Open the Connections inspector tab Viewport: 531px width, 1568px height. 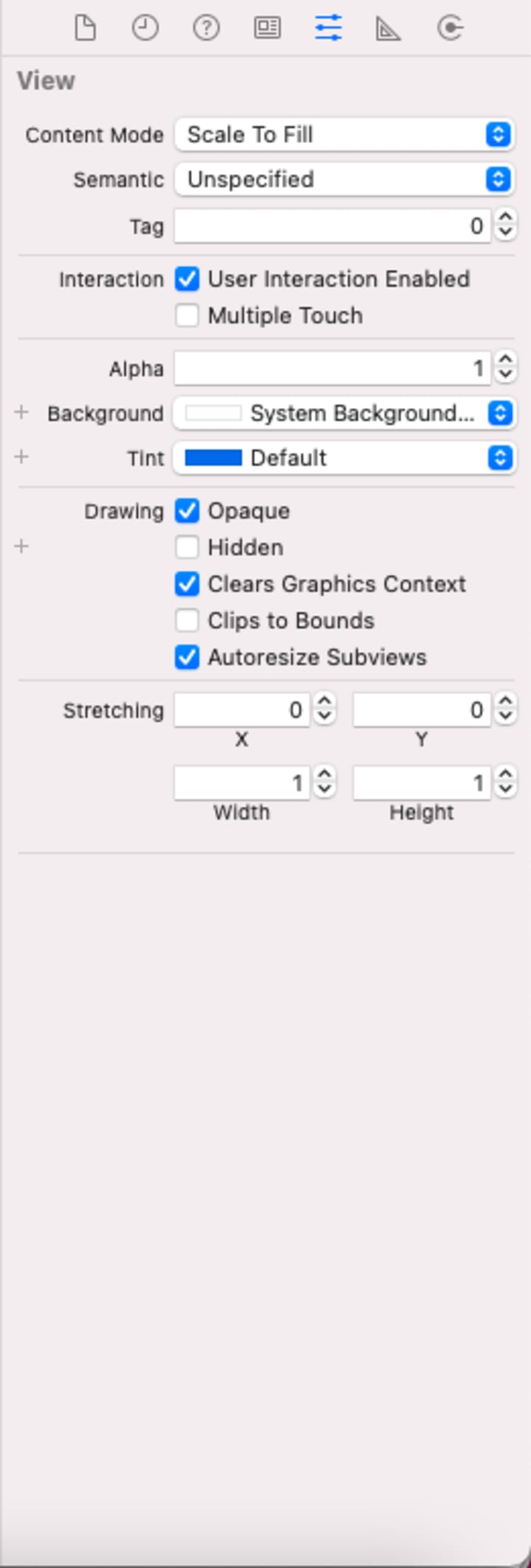pyautogui.click(x=450, y=29)
